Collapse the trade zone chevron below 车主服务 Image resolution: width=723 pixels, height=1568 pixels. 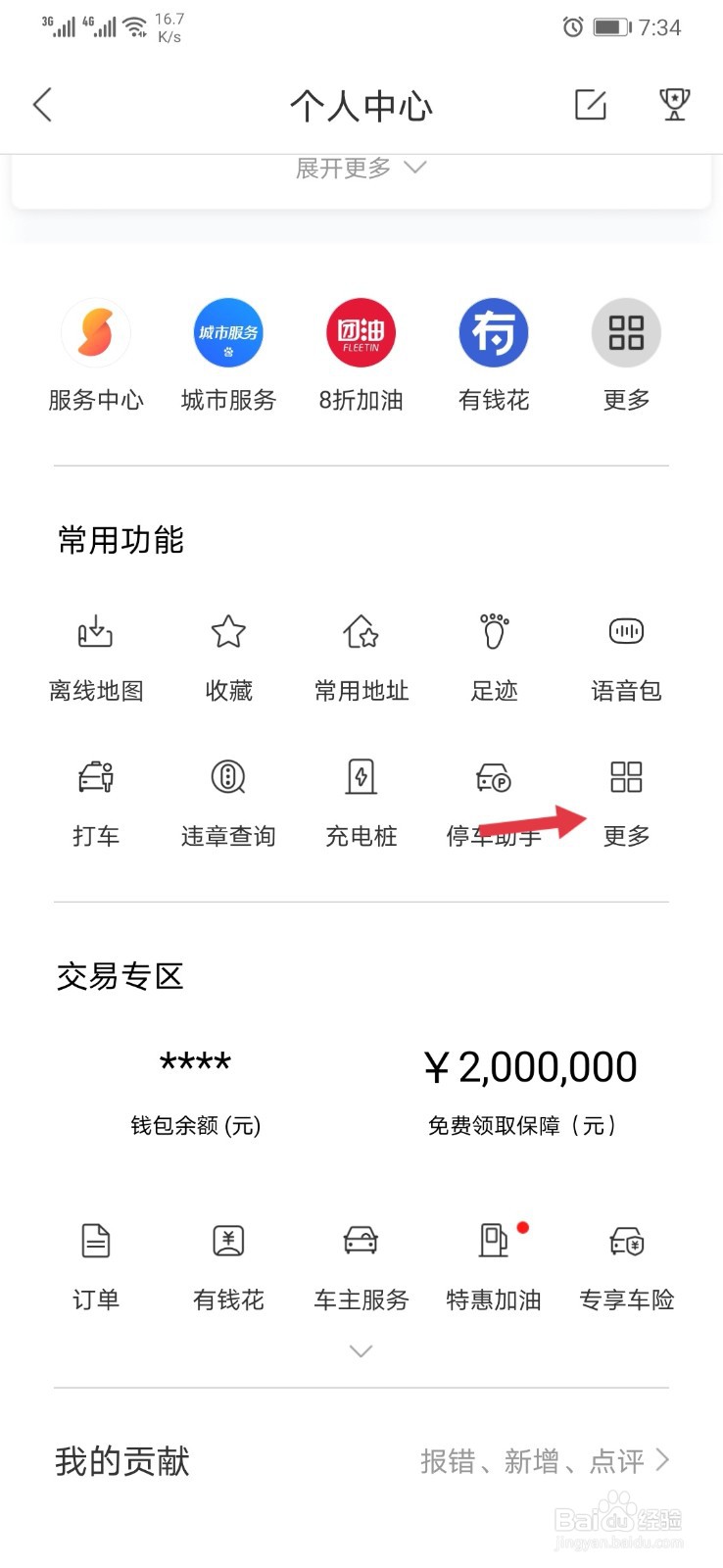(361, 1350)
